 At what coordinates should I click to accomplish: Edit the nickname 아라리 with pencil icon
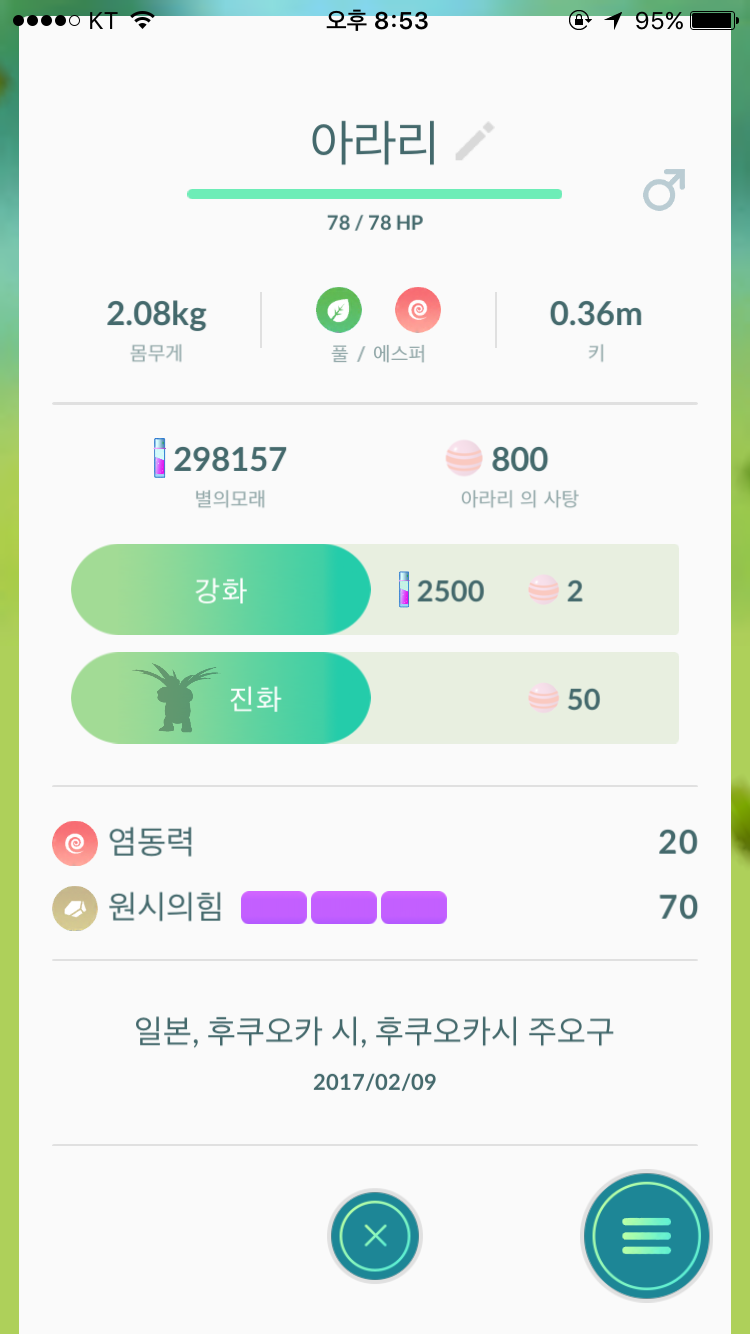pyautogui.click(x=474, y=142)
